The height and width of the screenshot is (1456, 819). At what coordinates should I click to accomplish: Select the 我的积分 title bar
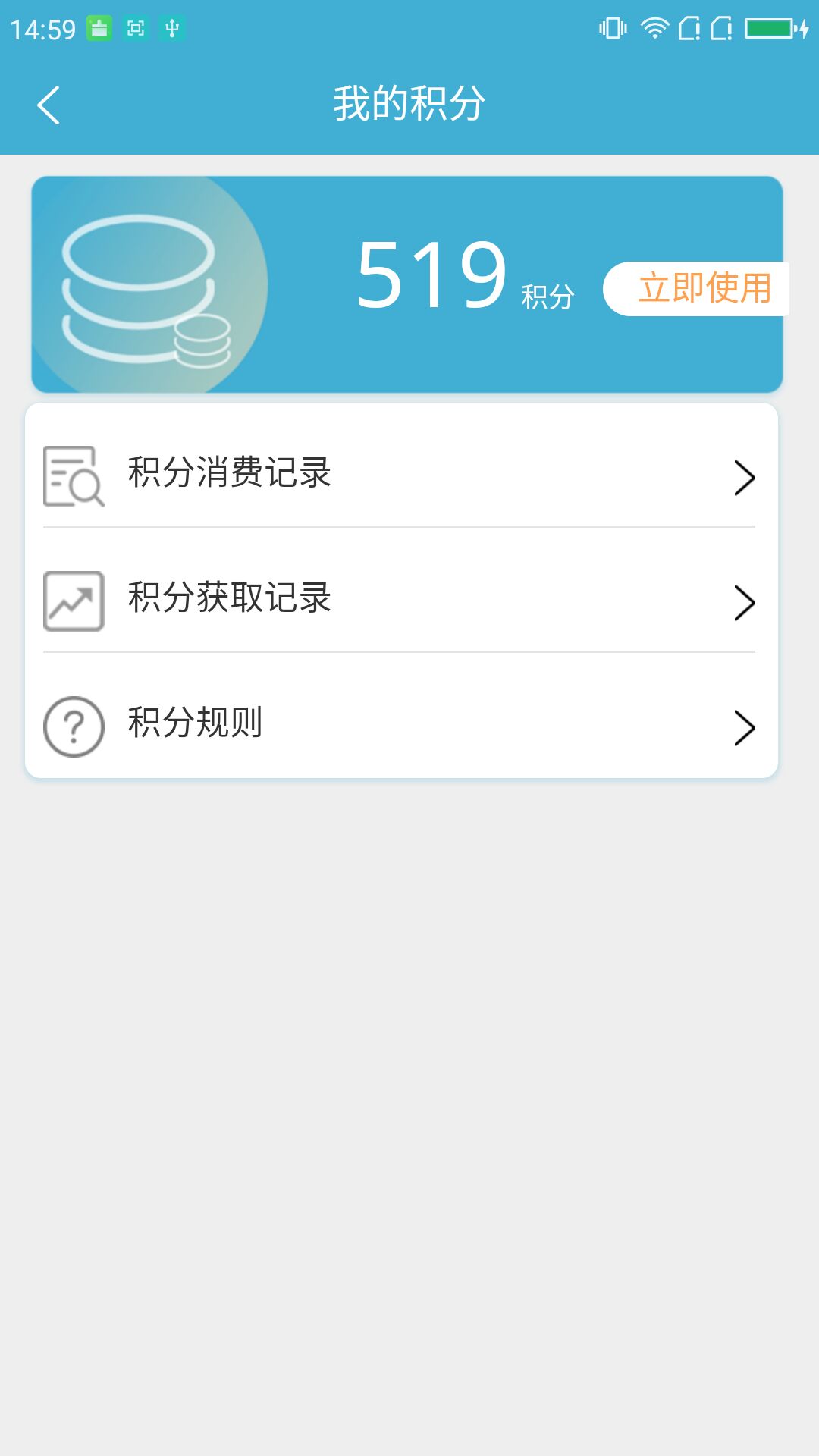click(x=409, y=103)
